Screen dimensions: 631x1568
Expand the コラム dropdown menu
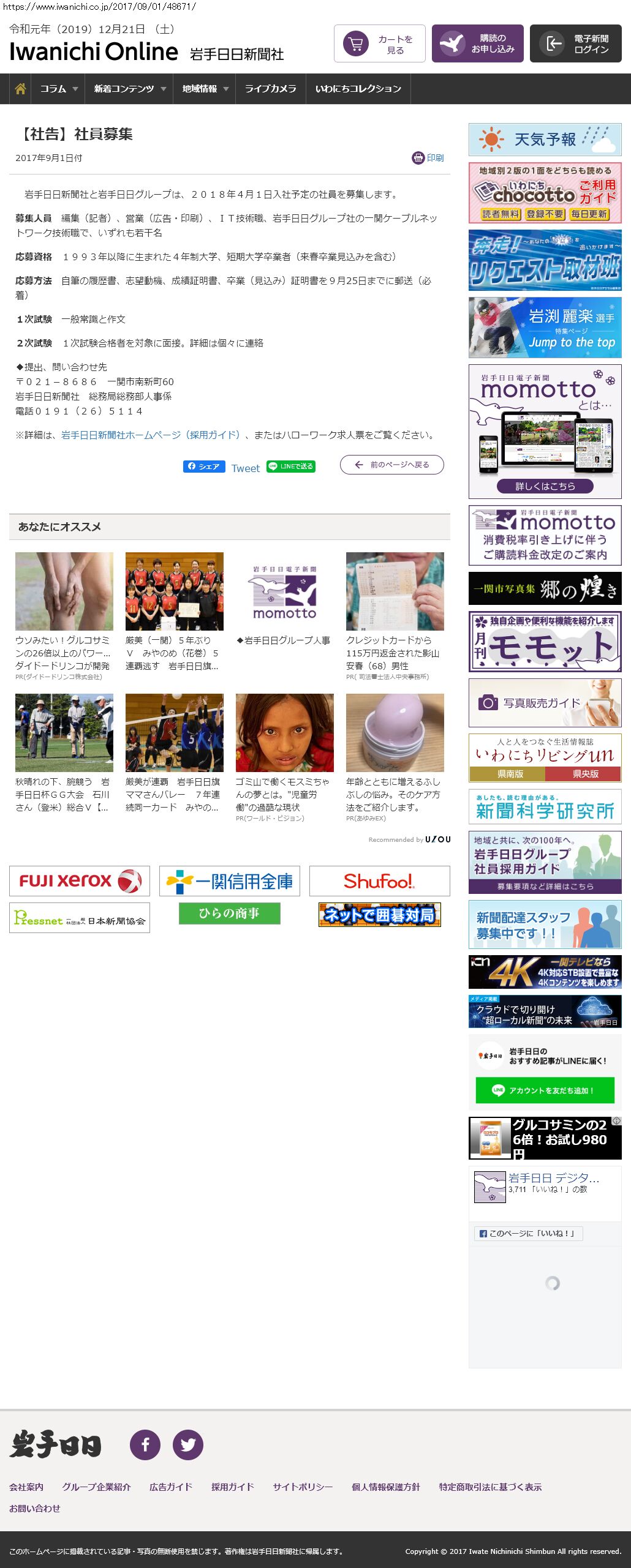click(x=59, y=89)
